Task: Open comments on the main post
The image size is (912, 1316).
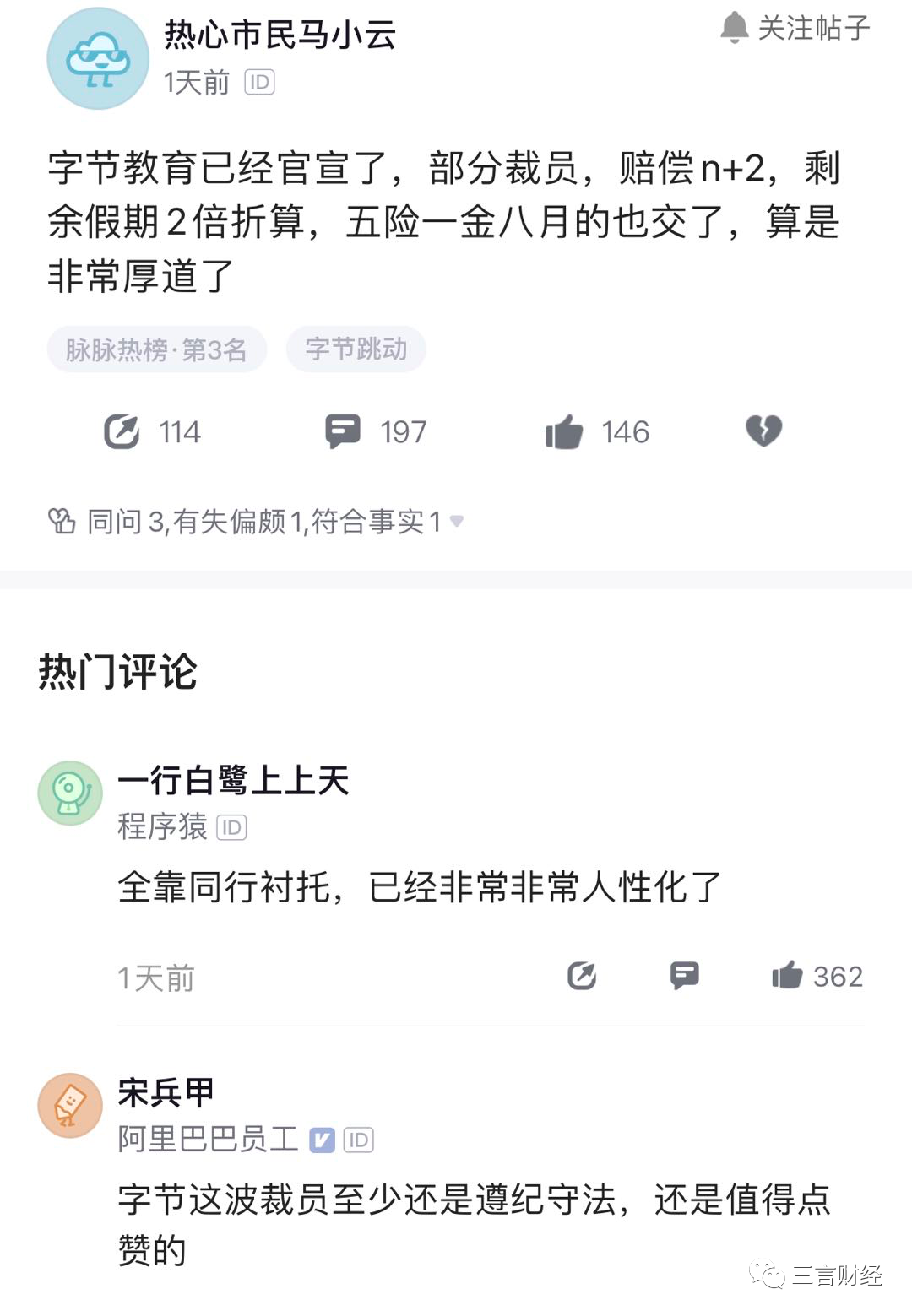Action: [343, 432]
